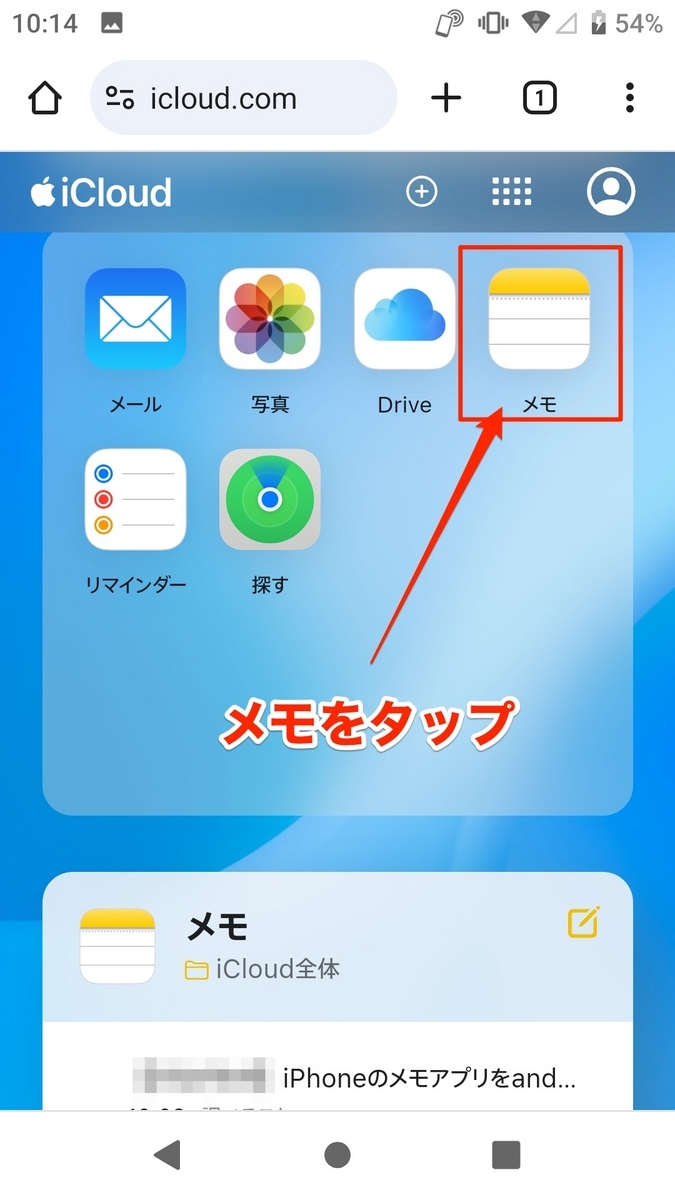This screenshot has height=1200, width=675.
Task: Open the tab switcher
Action: click(539, 98)
